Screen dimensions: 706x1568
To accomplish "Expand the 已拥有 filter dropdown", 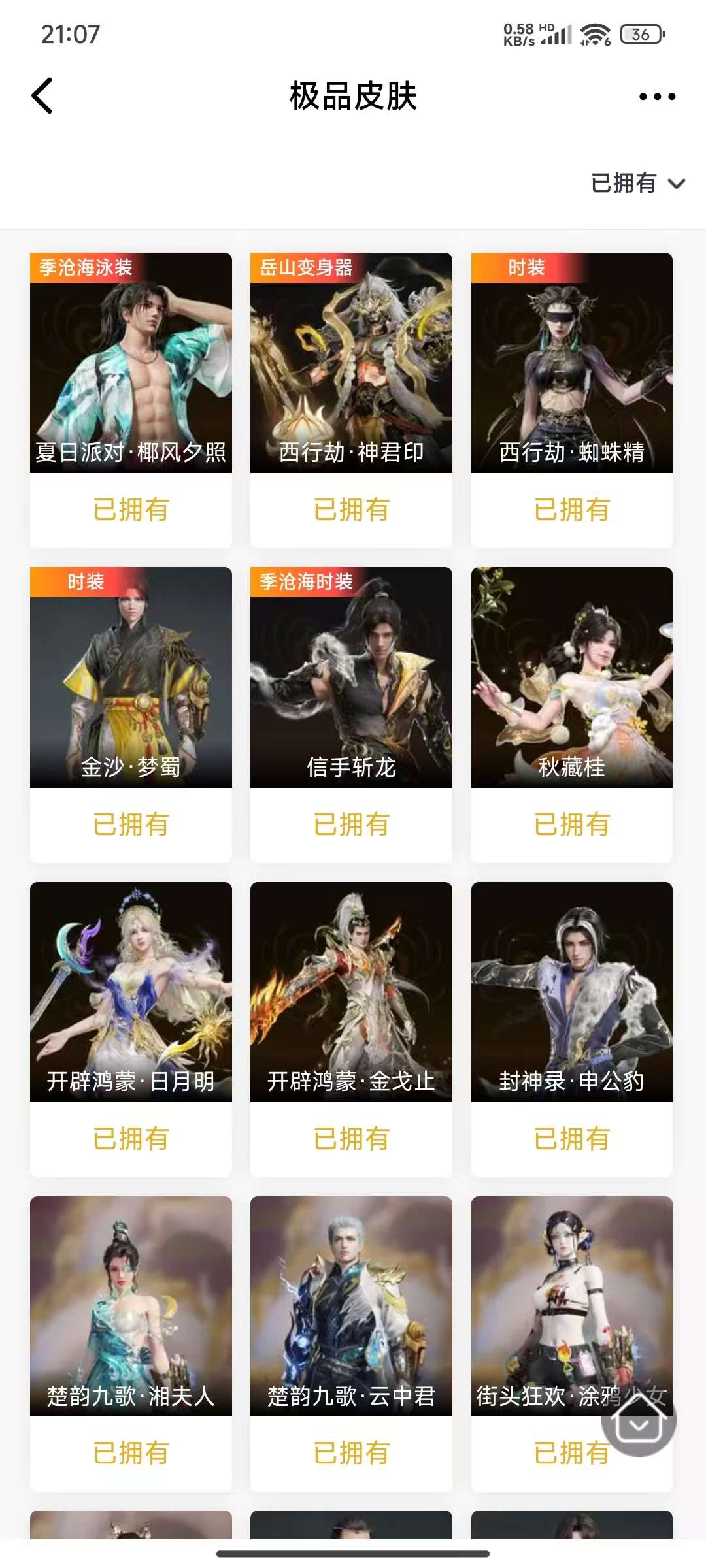I will [x=637, y=184].
